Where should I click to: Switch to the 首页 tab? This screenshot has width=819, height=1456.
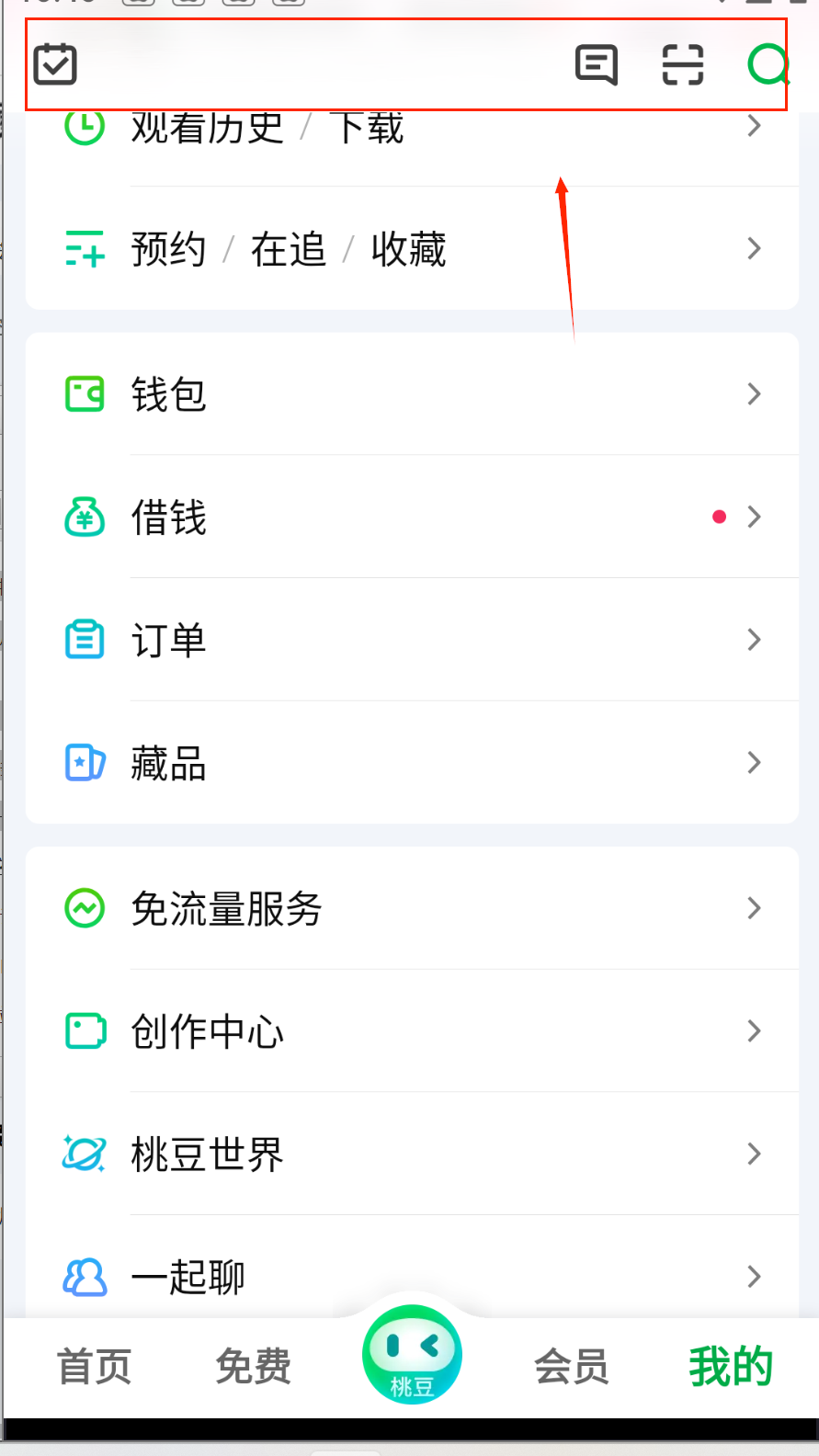point(94,1367)
